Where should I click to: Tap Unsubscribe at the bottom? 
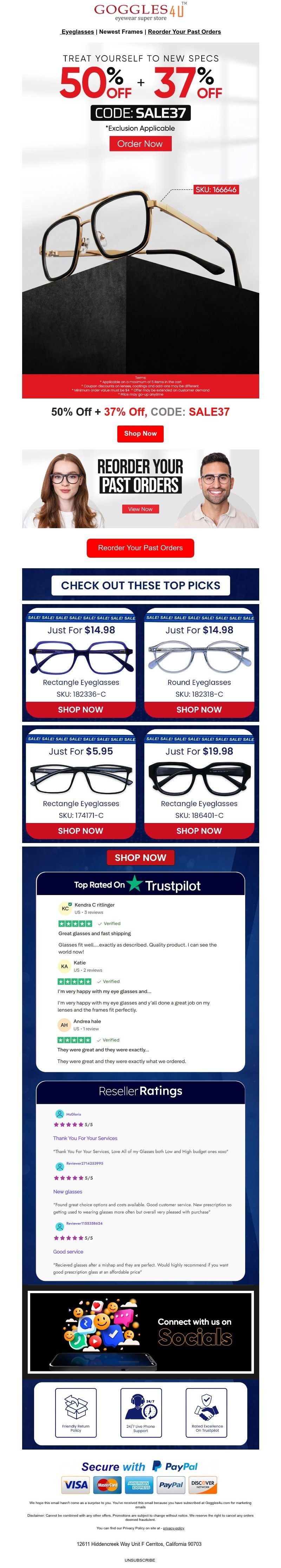[x=140, y=1560]
